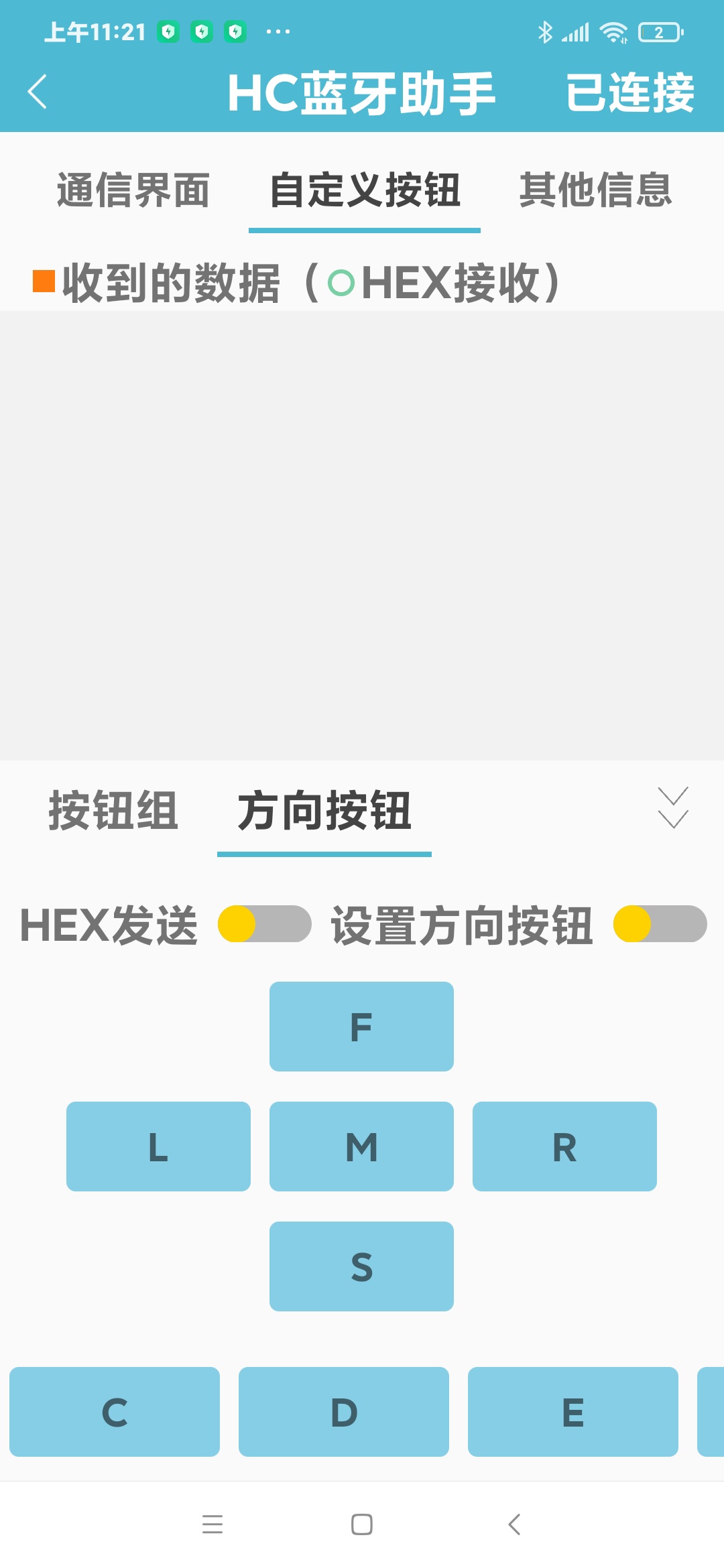Hit the M middle button

(361, 1147)
